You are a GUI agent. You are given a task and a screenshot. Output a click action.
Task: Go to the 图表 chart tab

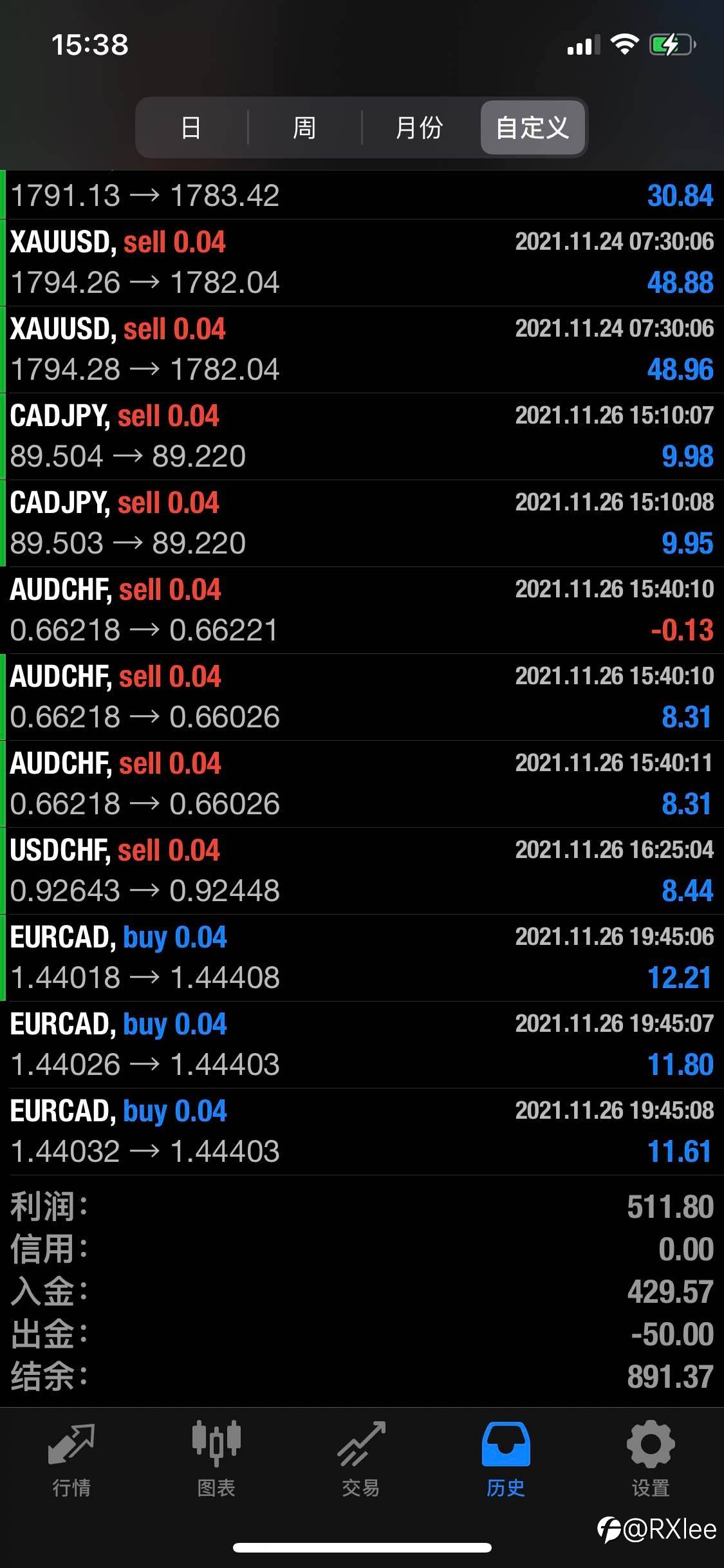coord(216,1459)
